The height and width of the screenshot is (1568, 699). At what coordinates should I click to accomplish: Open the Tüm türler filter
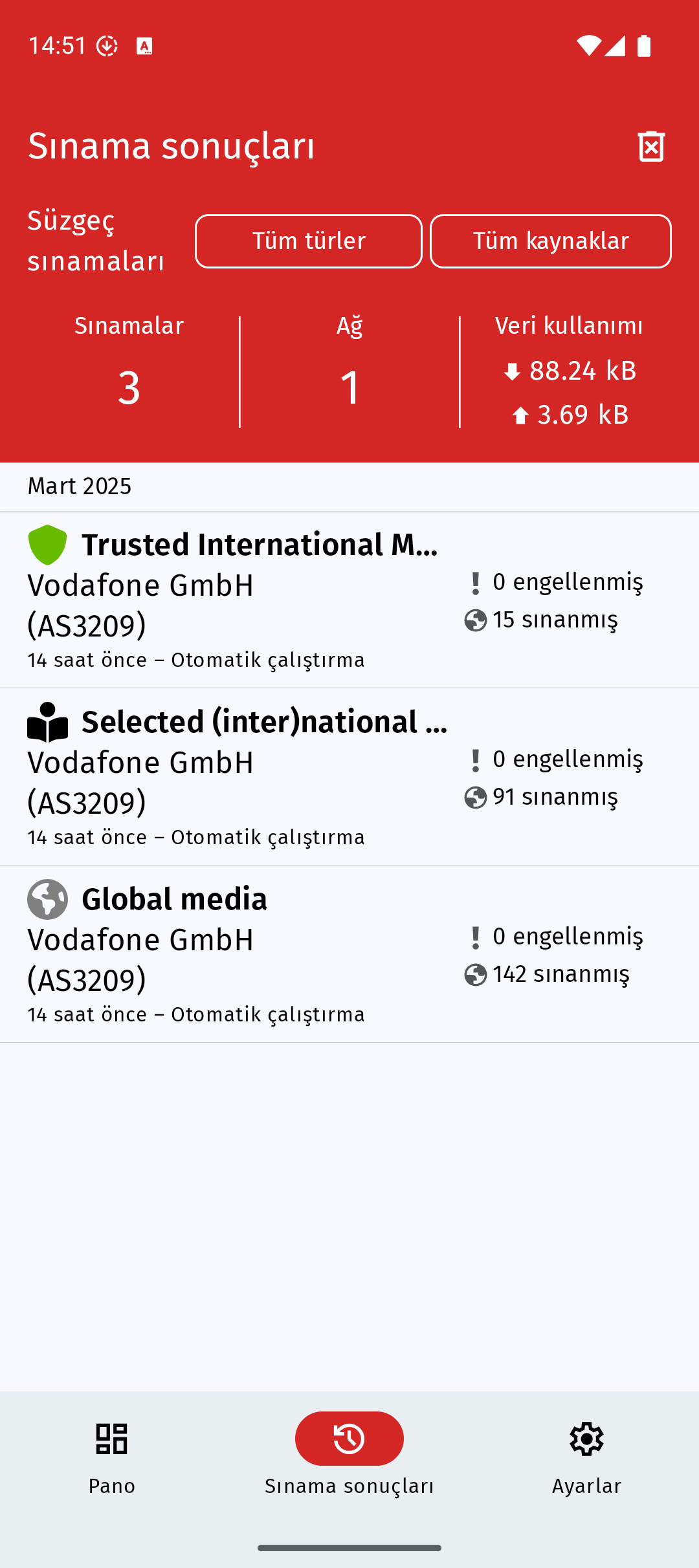[309, 241]
